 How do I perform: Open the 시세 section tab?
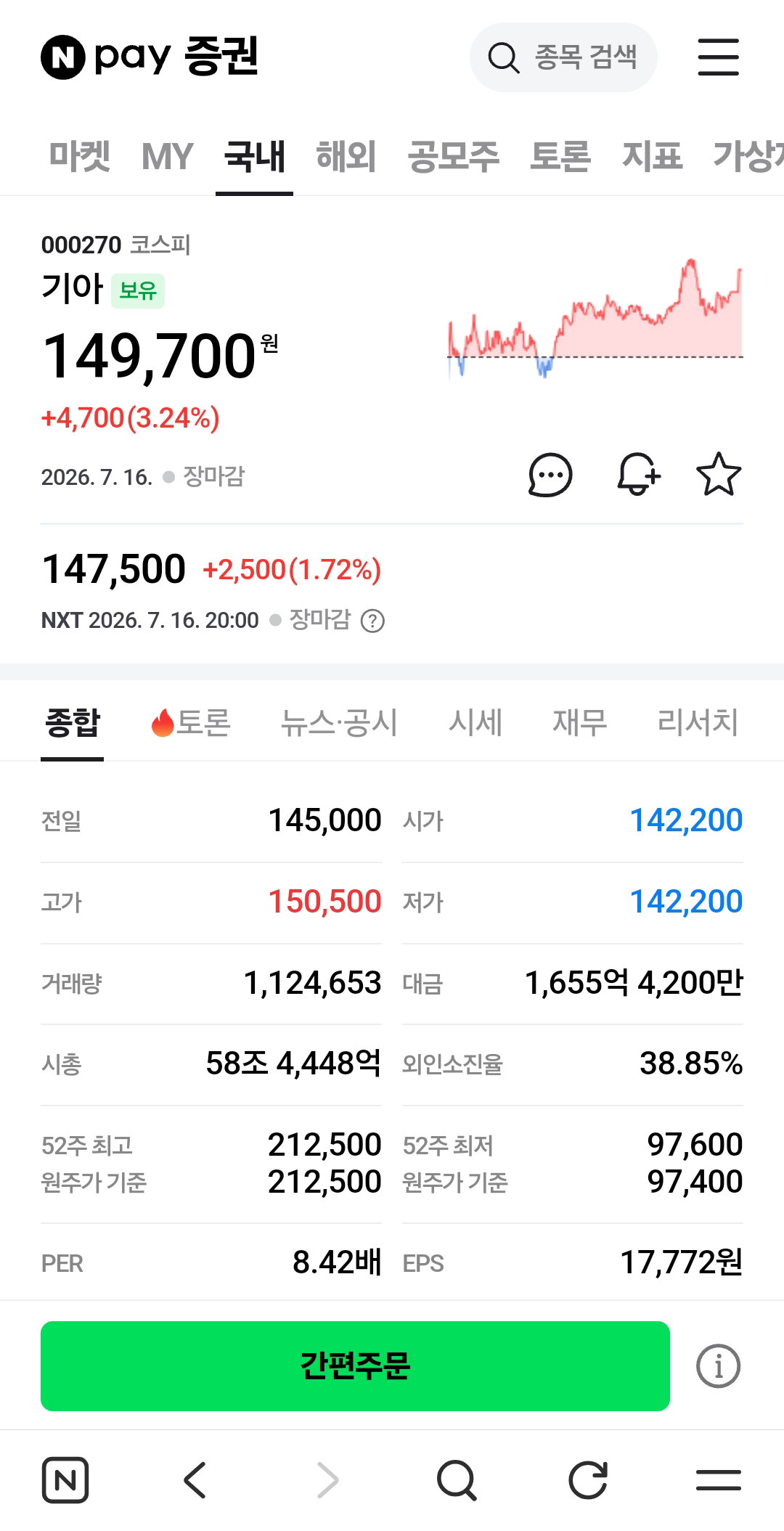pyautogui.click(x=475, y=722)
